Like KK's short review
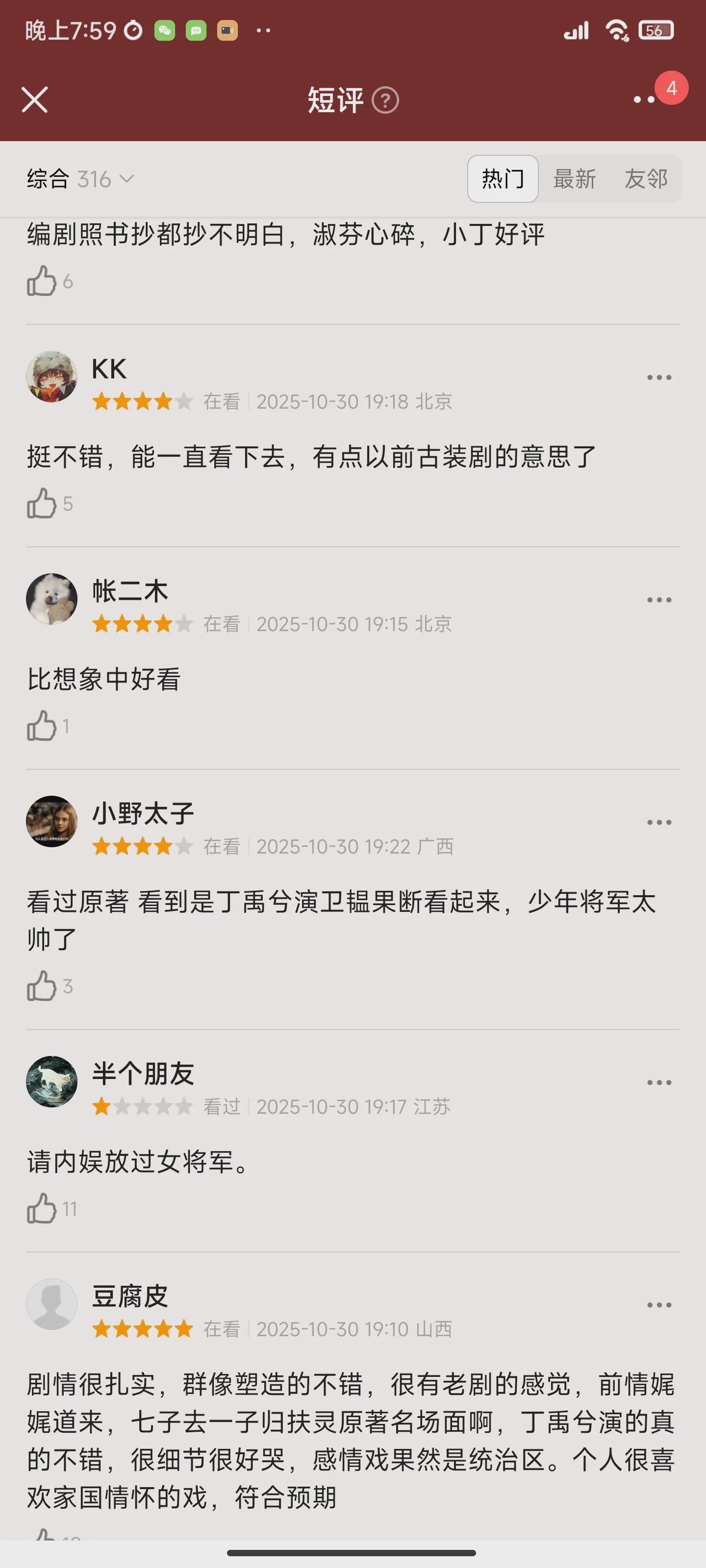 41,503
